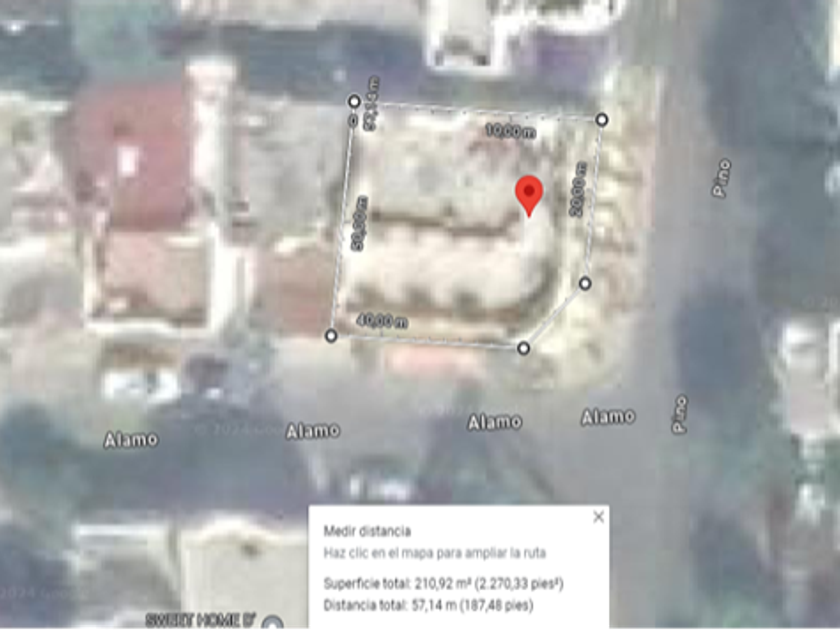The width and height of the screenshot is (840, 630).
Task: Close the Medir distancia panel
Action: tap(598, 517)
